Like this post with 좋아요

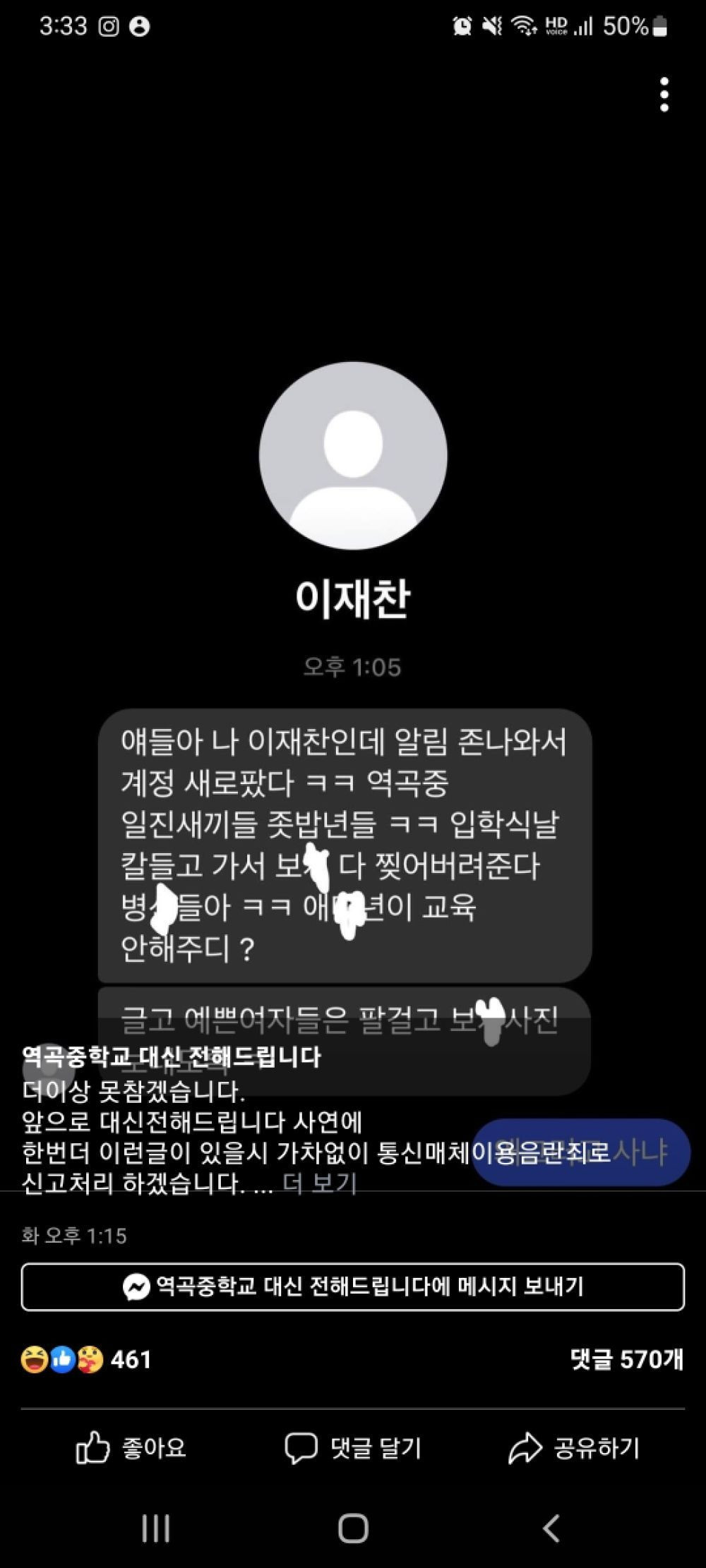tap(131, 1448)
